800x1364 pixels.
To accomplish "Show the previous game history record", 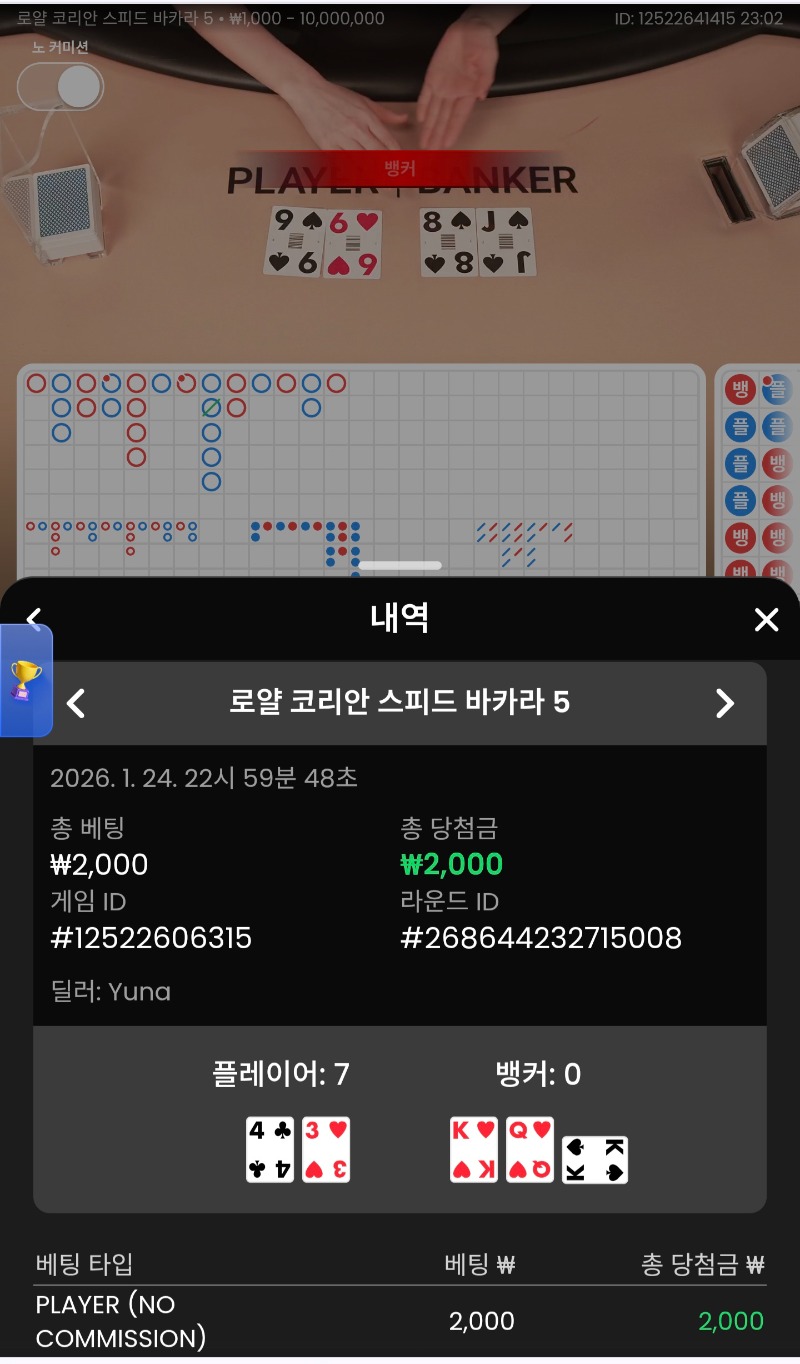I will 76,703.
